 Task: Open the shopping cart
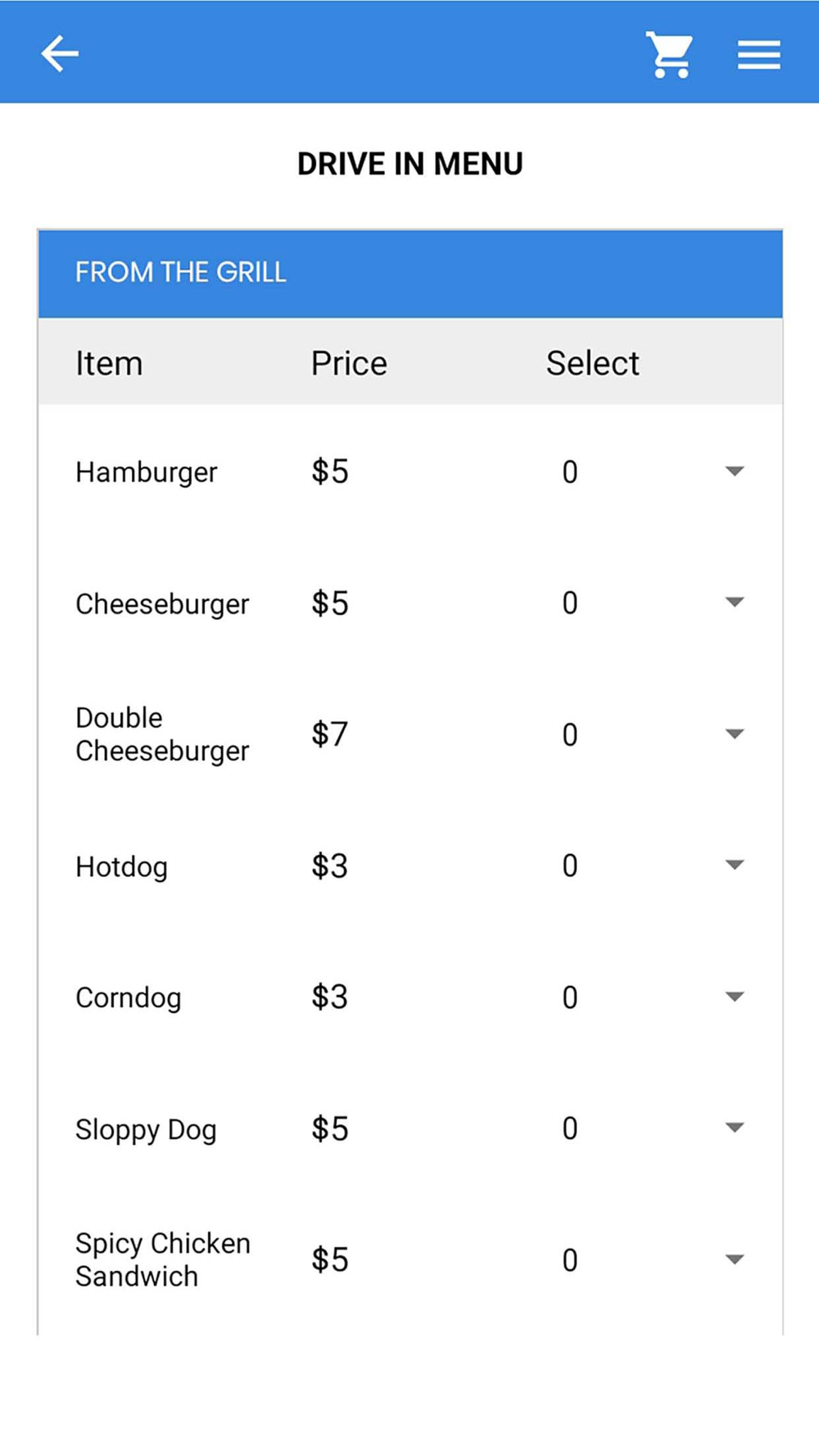tap(669, 55)
